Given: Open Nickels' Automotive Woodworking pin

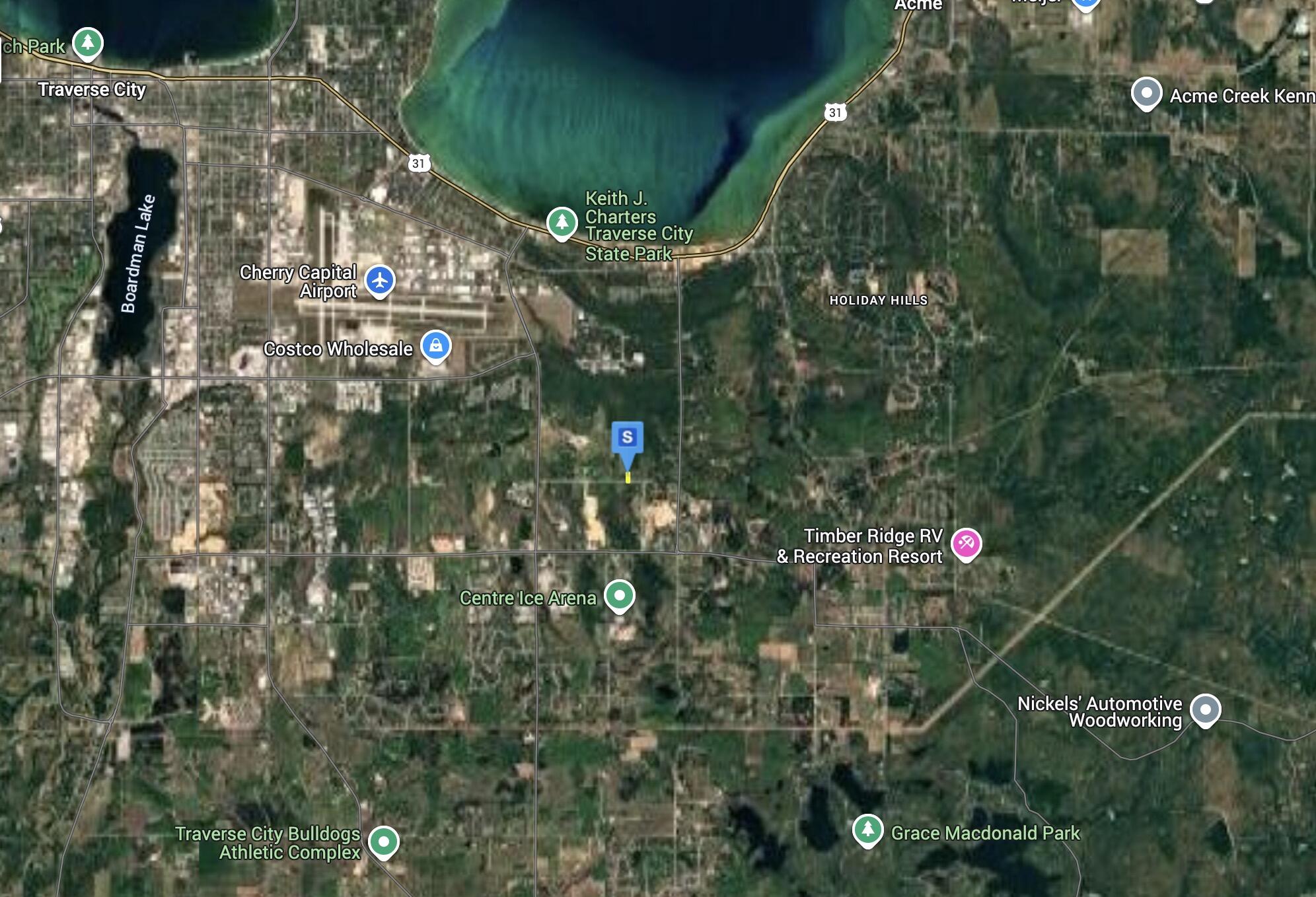Looking at the screenshot, I should (x=1205, y=710).
